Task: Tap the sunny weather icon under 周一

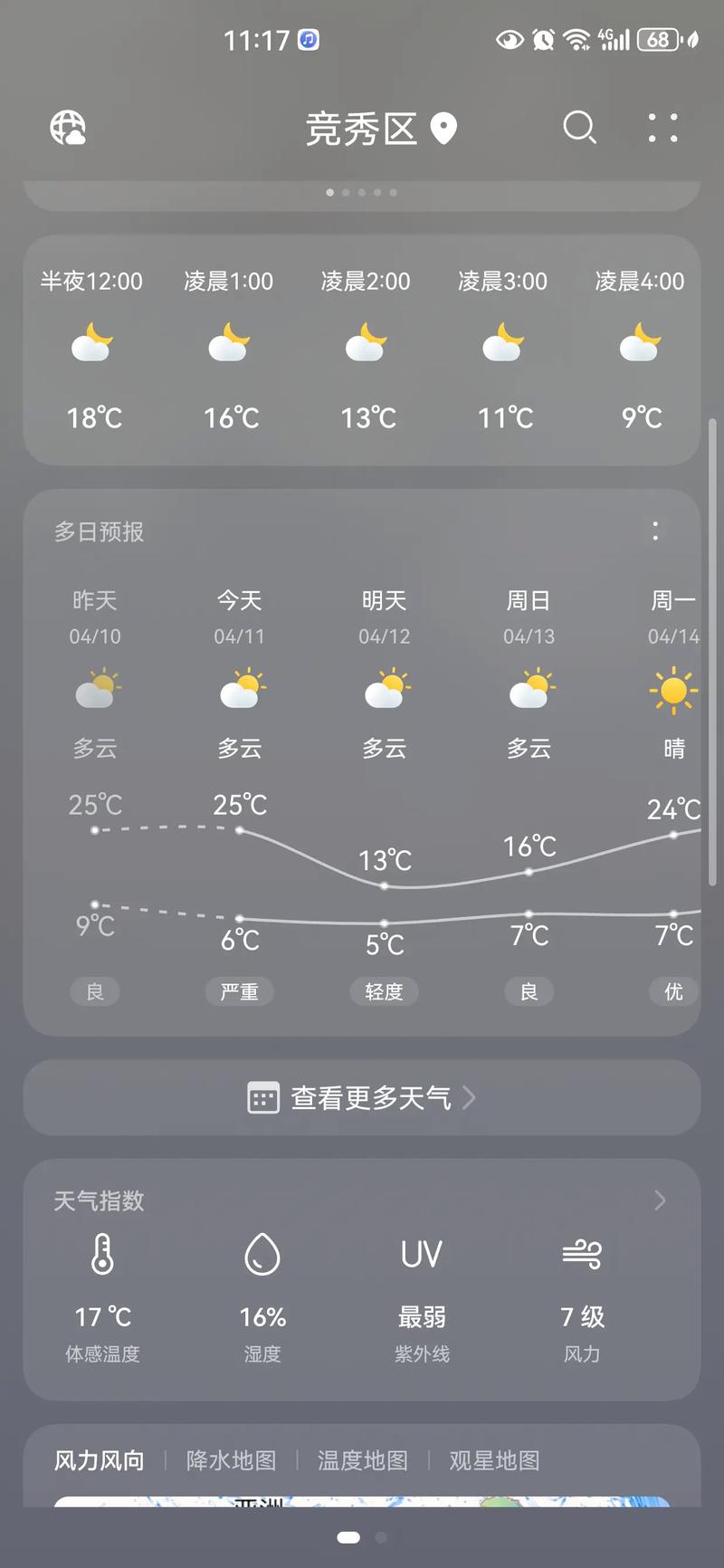Action: pyautogui.click(x=673, y=690)
